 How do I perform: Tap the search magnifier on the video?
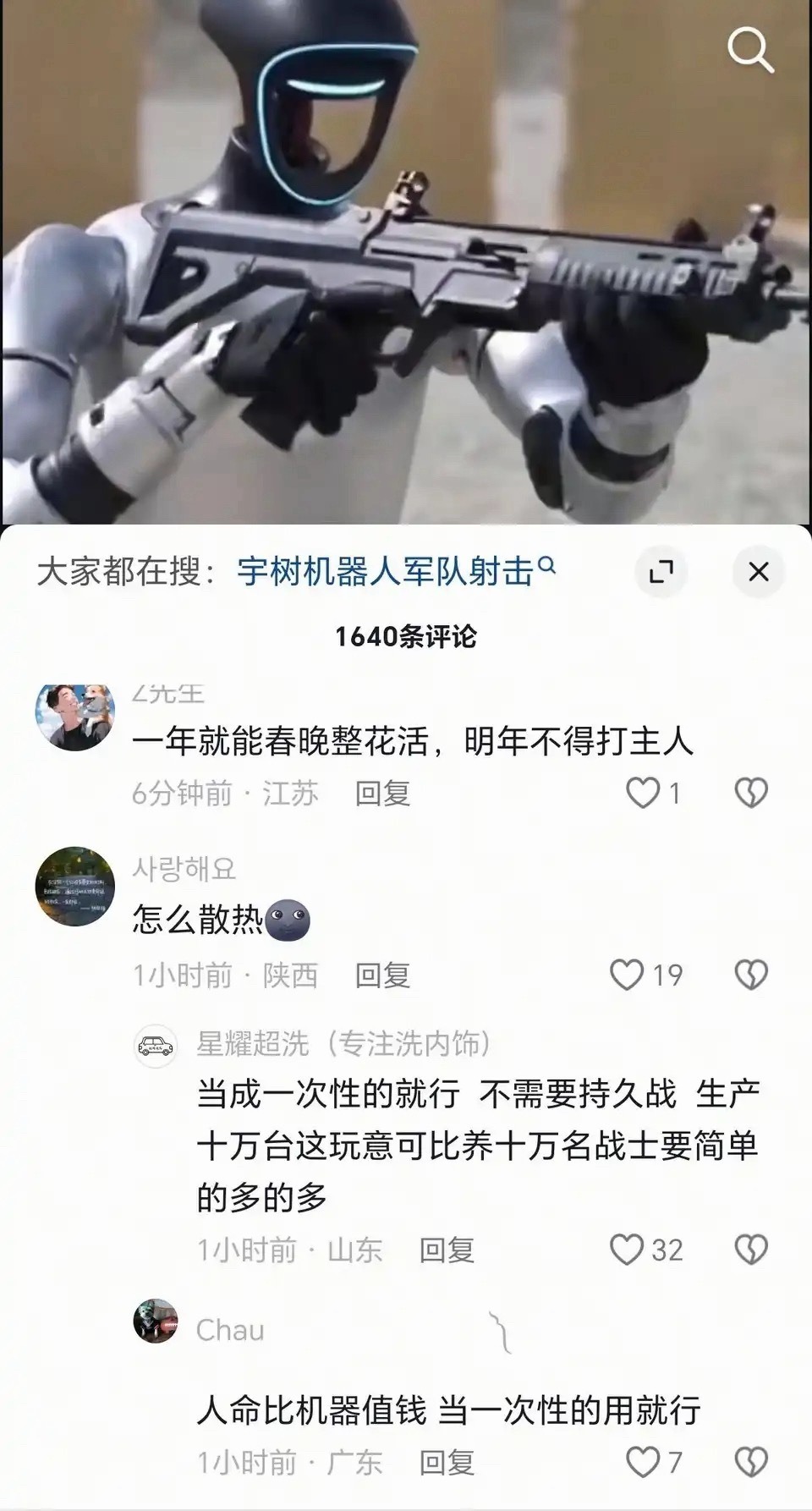coord(749,51)
